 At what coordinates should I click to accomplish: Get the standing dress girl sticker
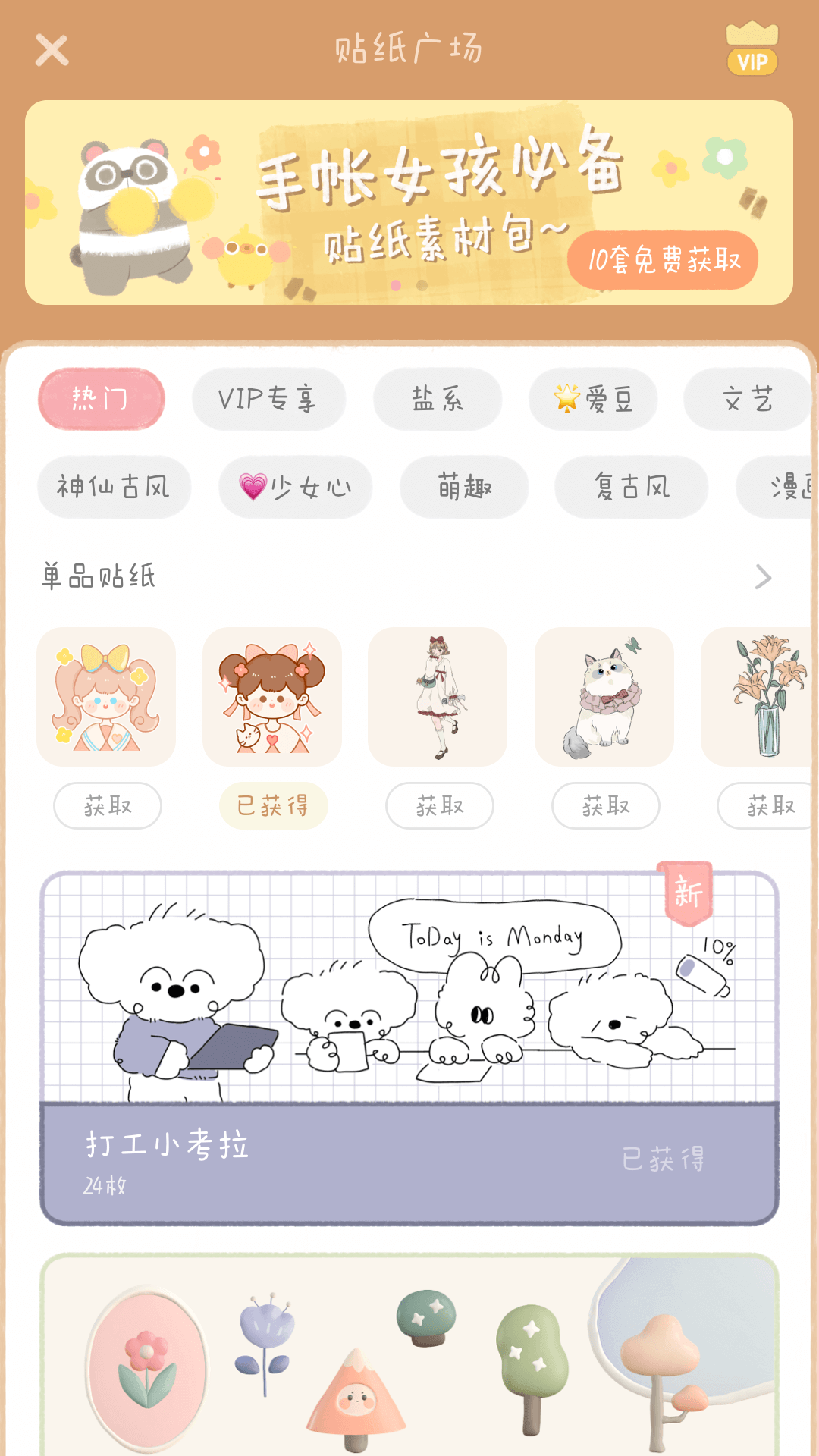(x=440, y=805)
